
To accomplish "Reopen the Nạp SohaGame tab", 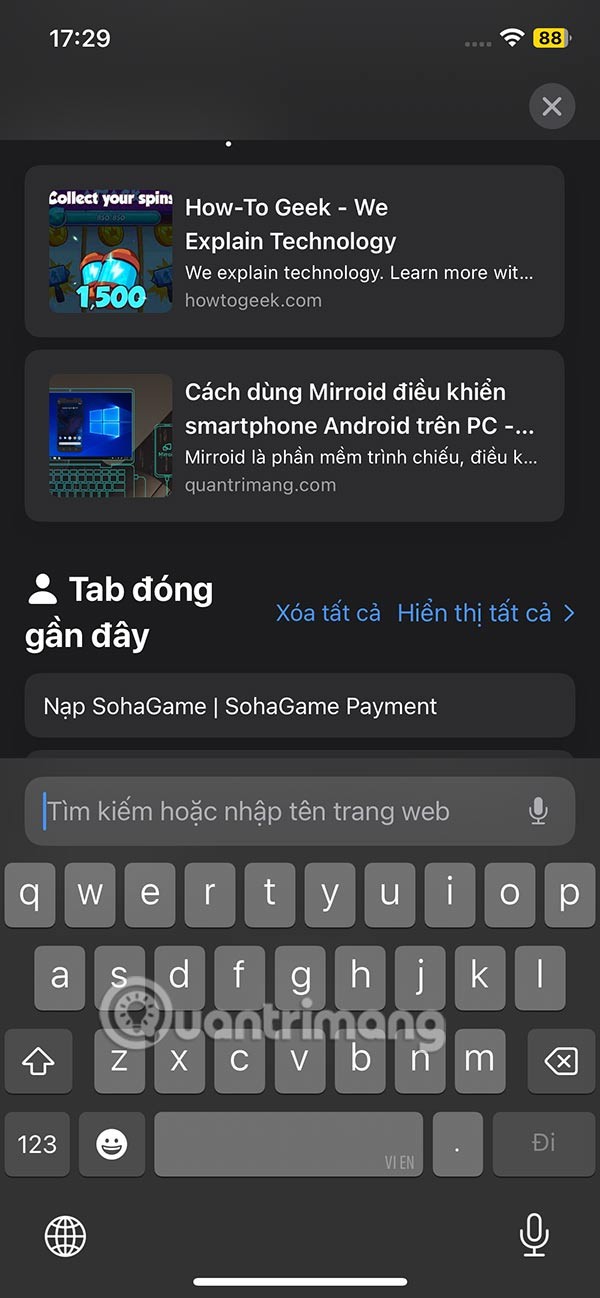I will pyautogui.click(x=299, y=706).
